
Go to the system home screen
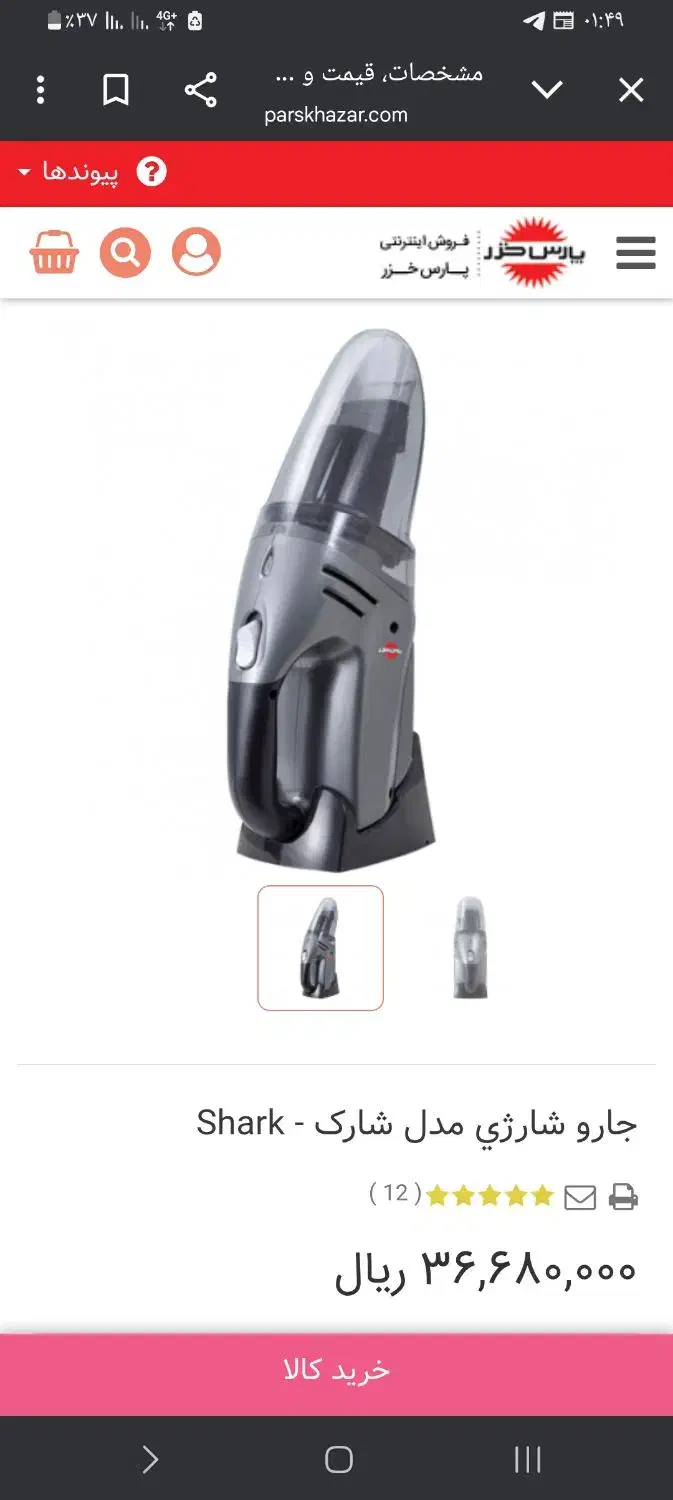(x=339, y=1460)
